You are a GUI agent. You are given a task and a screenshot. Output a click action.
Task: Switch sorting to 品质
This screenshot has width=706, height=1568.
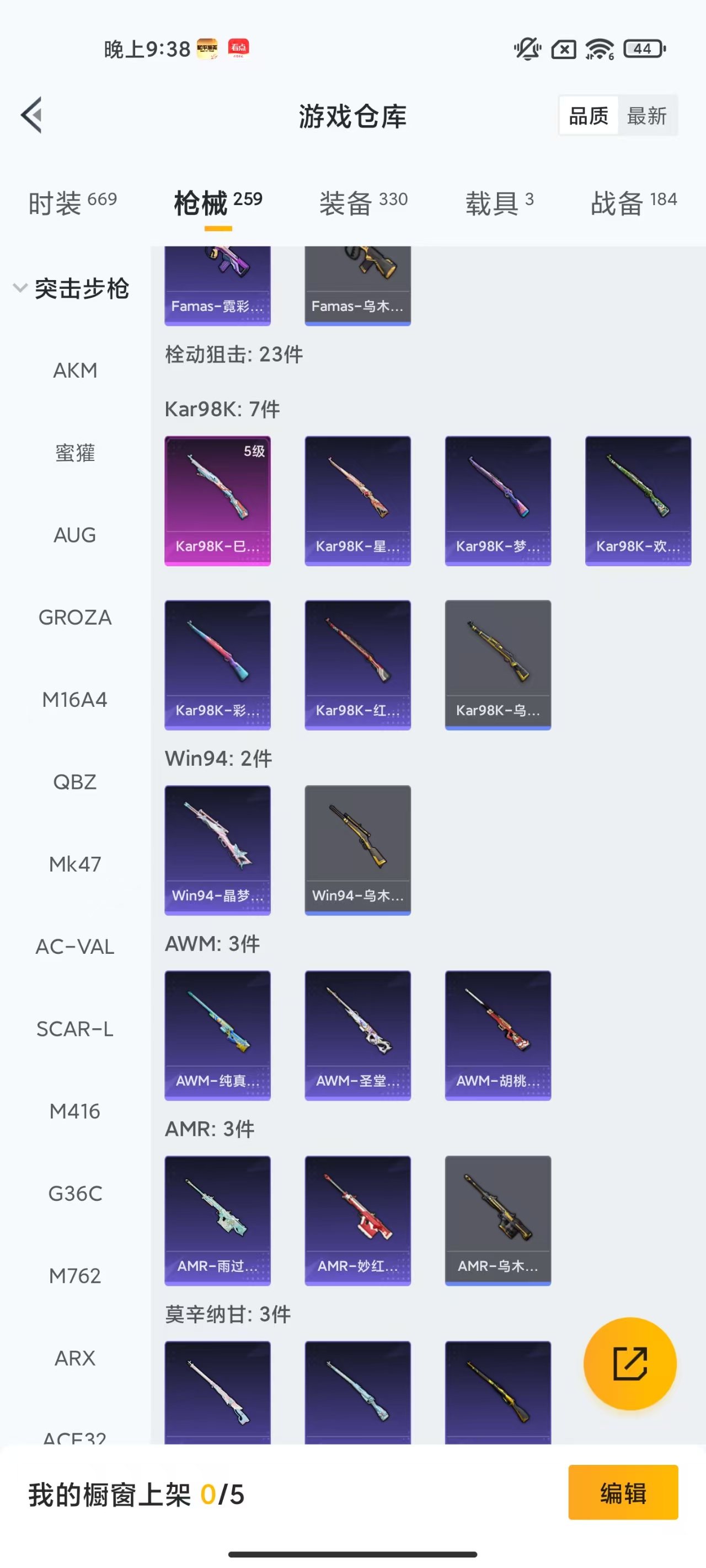pyautogui.click(x=588, y=116)
